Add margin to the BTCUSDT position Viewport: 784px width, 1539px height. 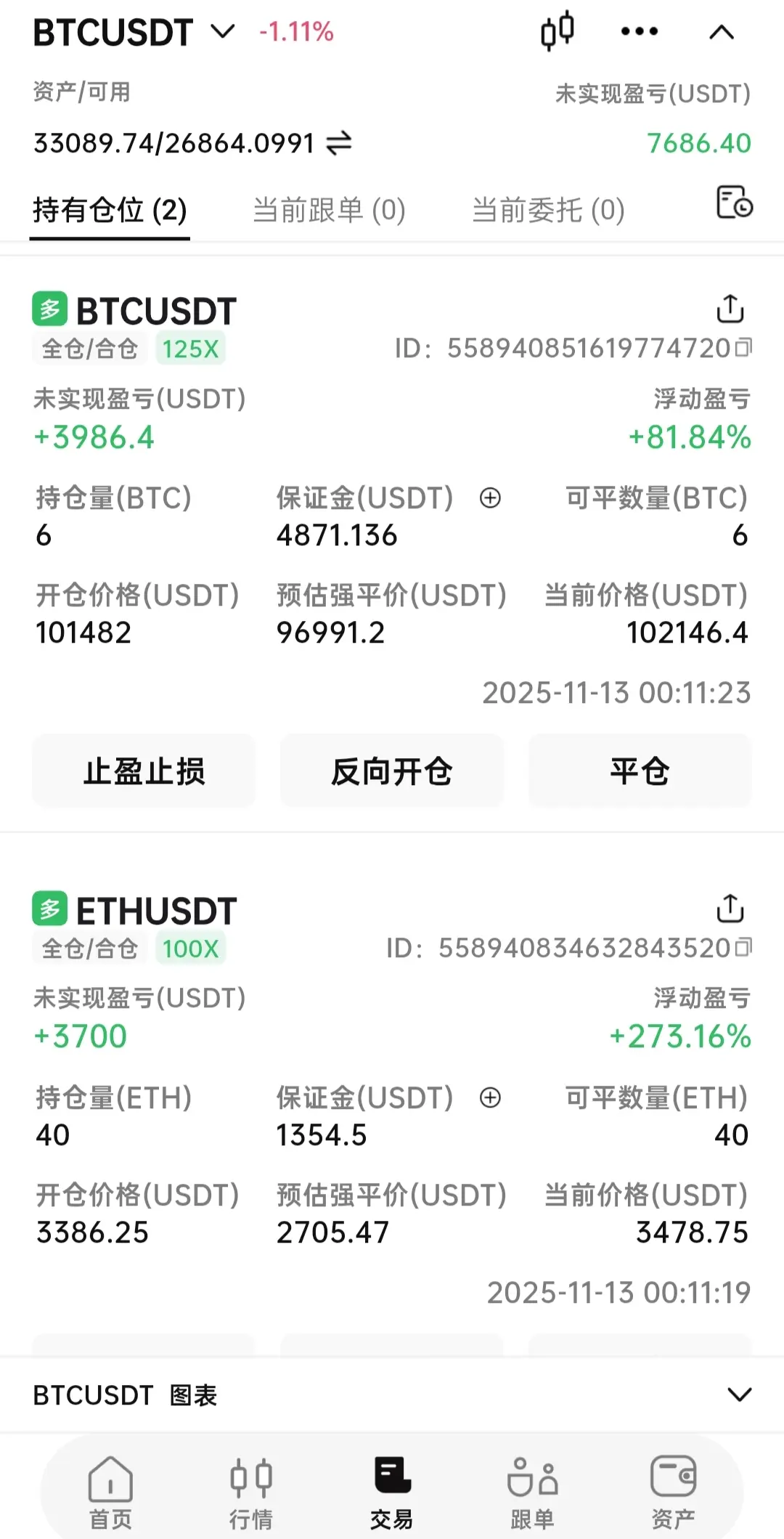coord(491,498)
